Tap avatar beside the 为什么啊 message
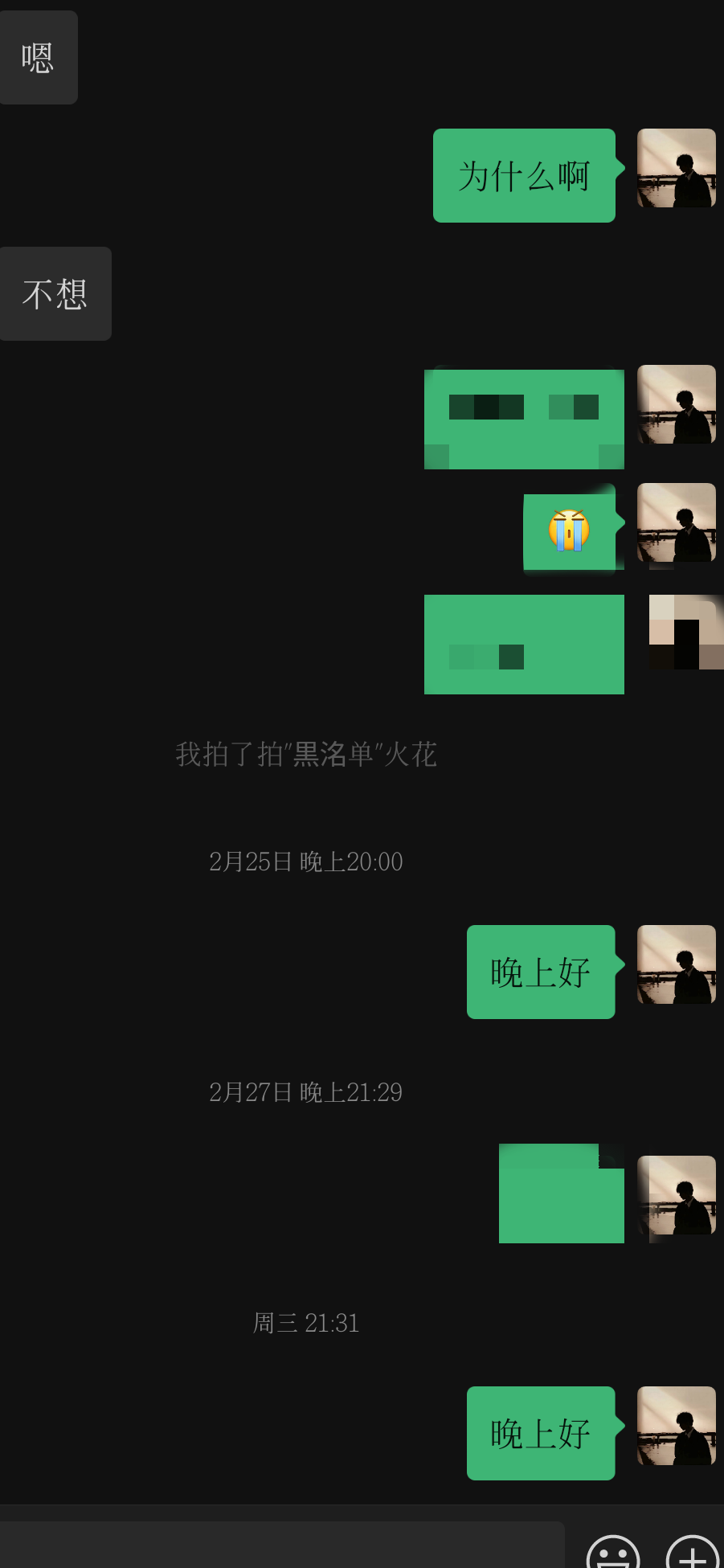 pyautogui.click(x=677, y=168)
